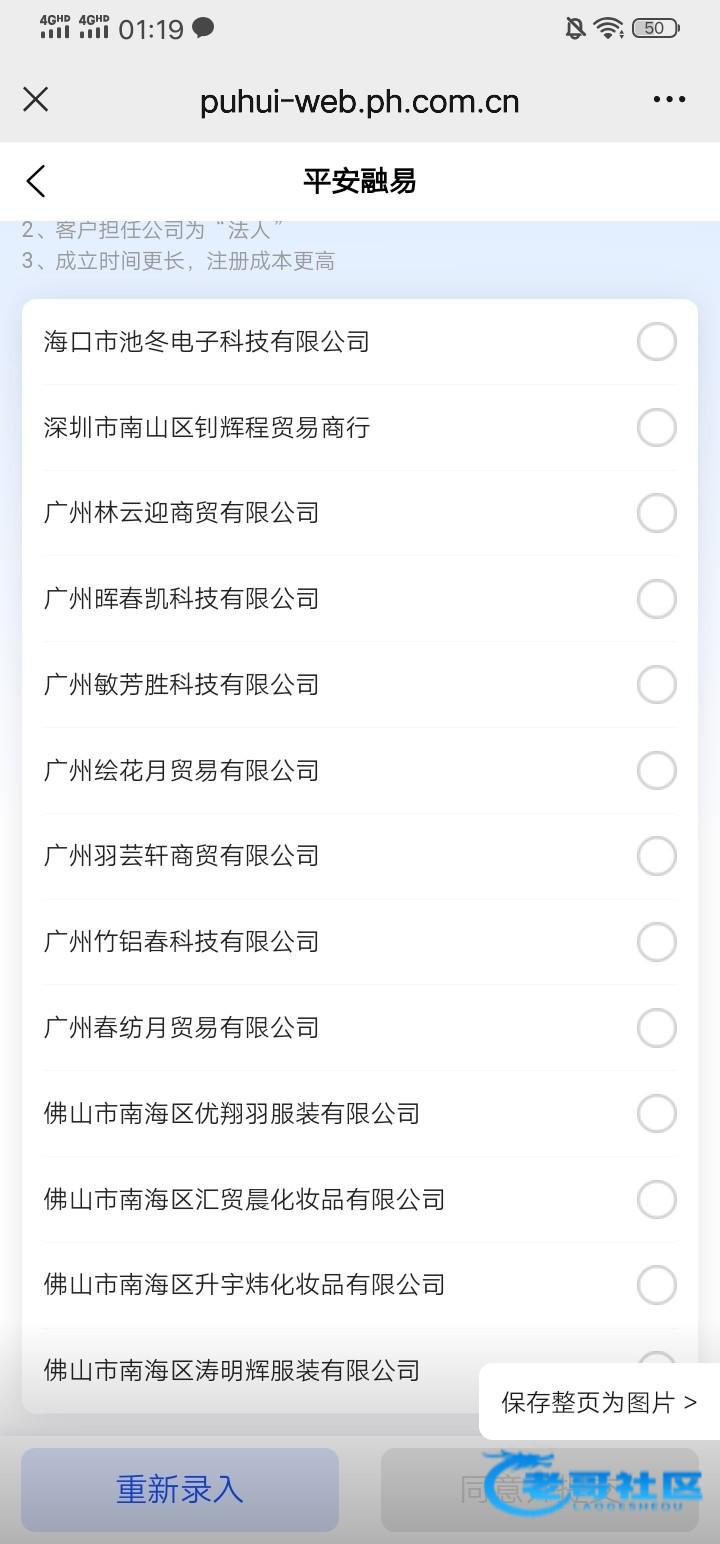Pick 广州晖春凯科技有限公司
720x1544 pixels.
pos(656,599)
